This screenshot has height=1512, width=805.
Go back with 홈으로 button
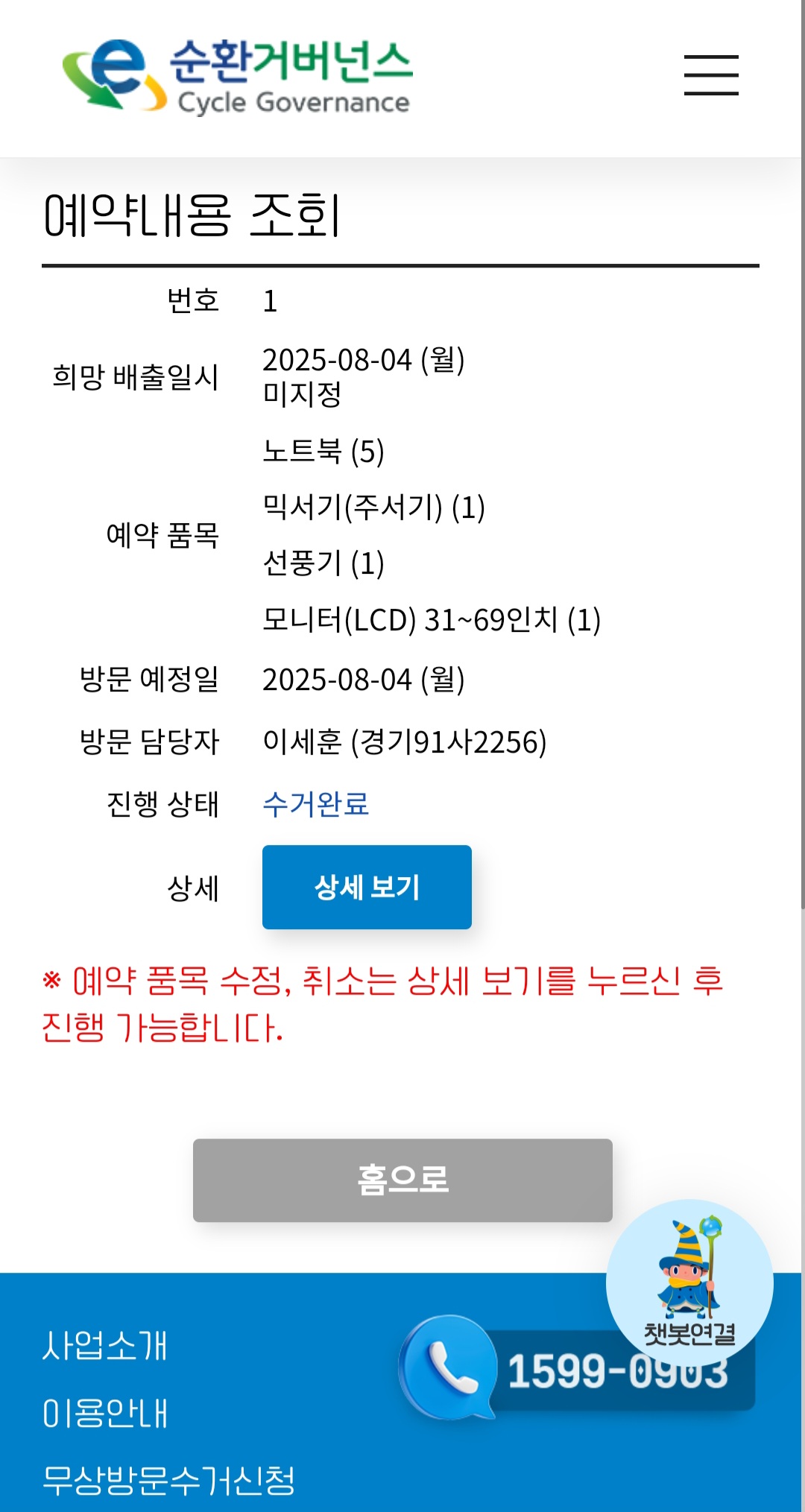tap(402, 1180)
